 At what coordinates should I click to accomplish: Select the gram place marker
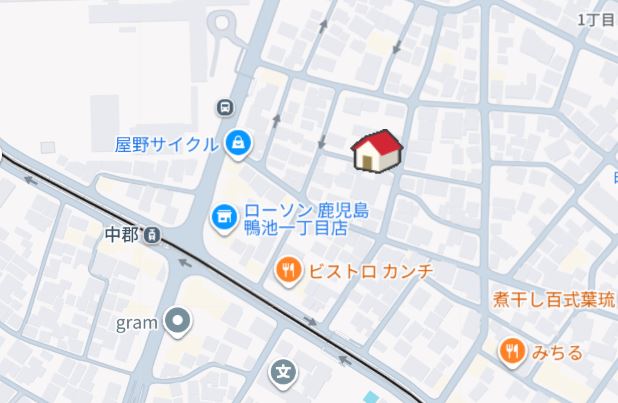pos(179,322)
